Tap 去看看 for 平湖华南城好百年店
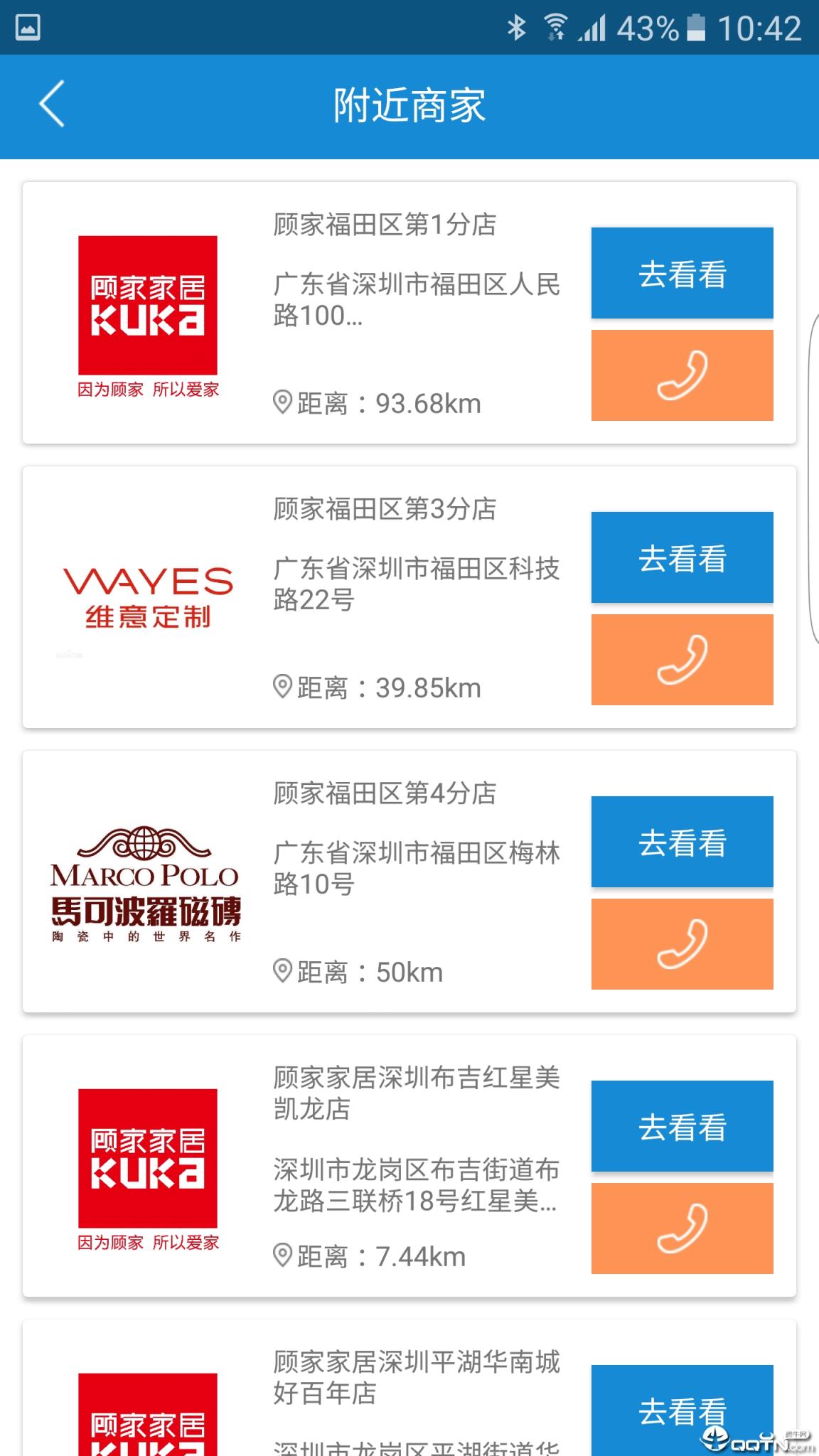Image resolution: width=819 pixels, height=1456 pixels. pos(682,1410)
